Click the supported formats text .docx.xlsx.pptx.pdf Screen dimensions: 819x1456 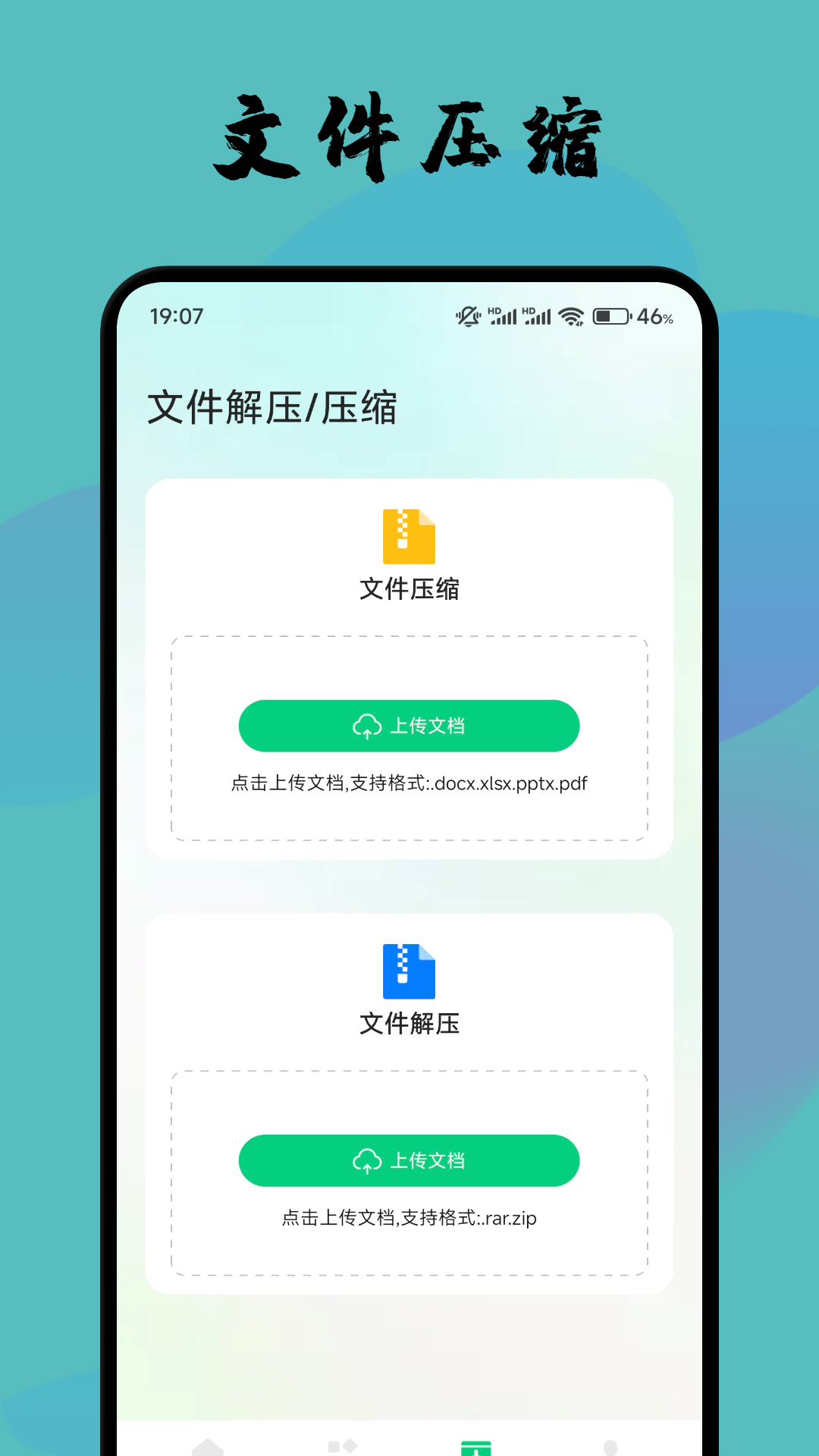409,783
